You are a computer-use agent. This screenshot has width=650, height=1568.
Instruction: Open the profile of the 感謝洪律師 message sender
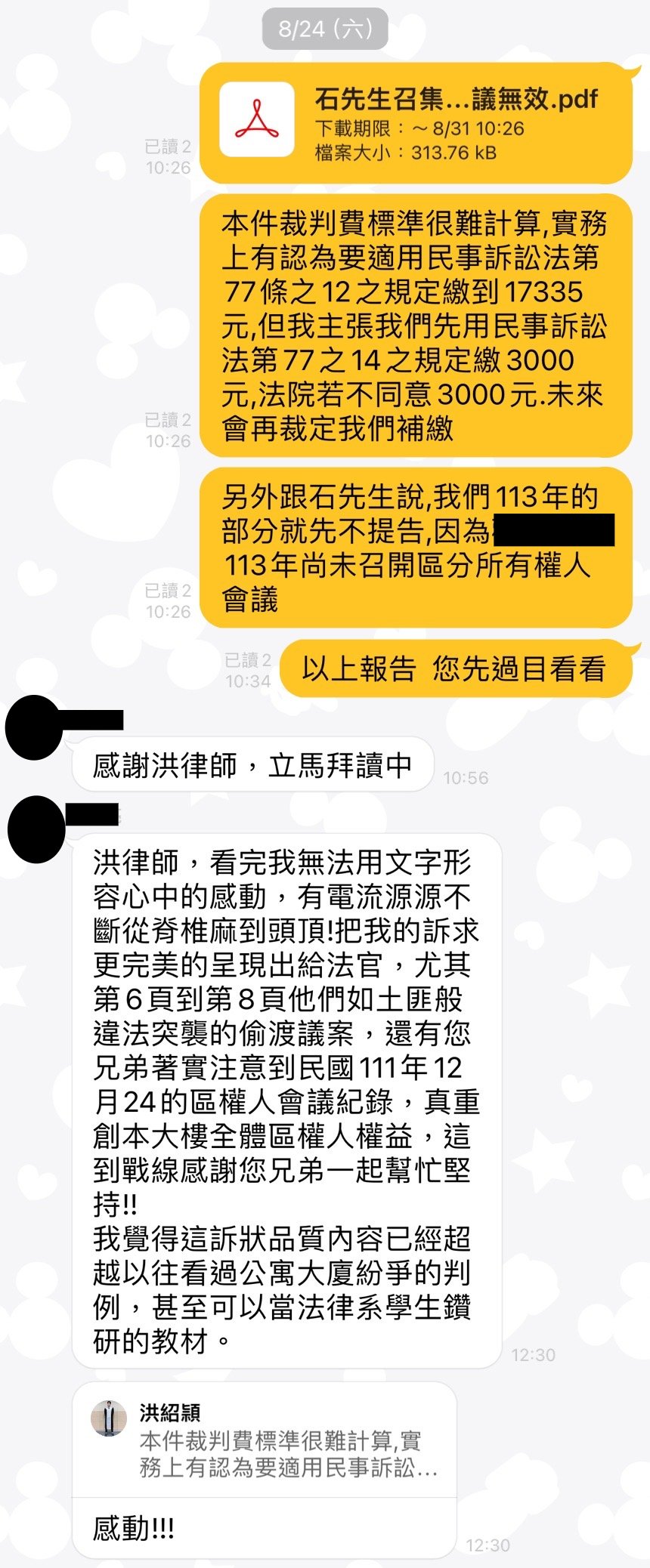coord(34,727)
